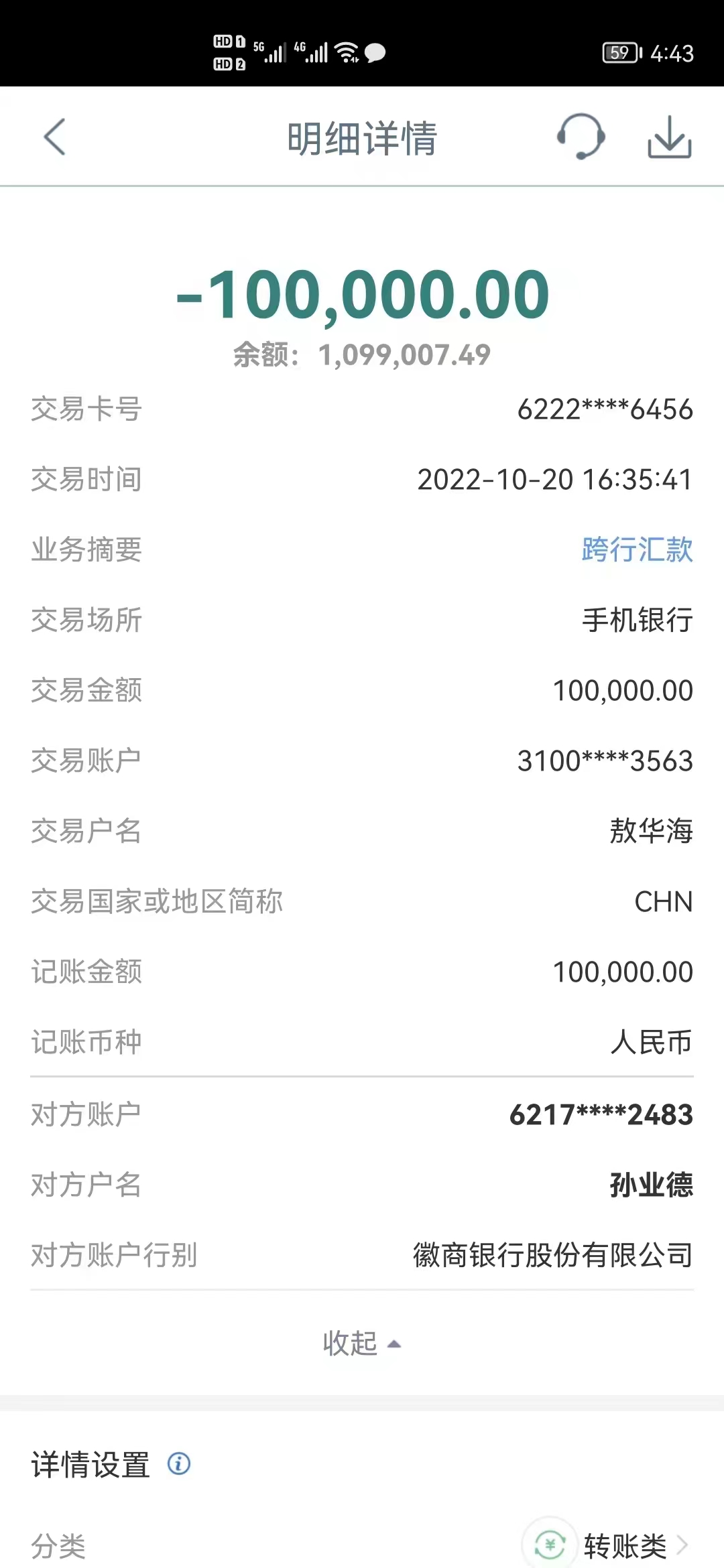The width and height of the screenshot is (724, 1568).
Task: Go back from the 明细详情 page
Action: tap(55, 137)
